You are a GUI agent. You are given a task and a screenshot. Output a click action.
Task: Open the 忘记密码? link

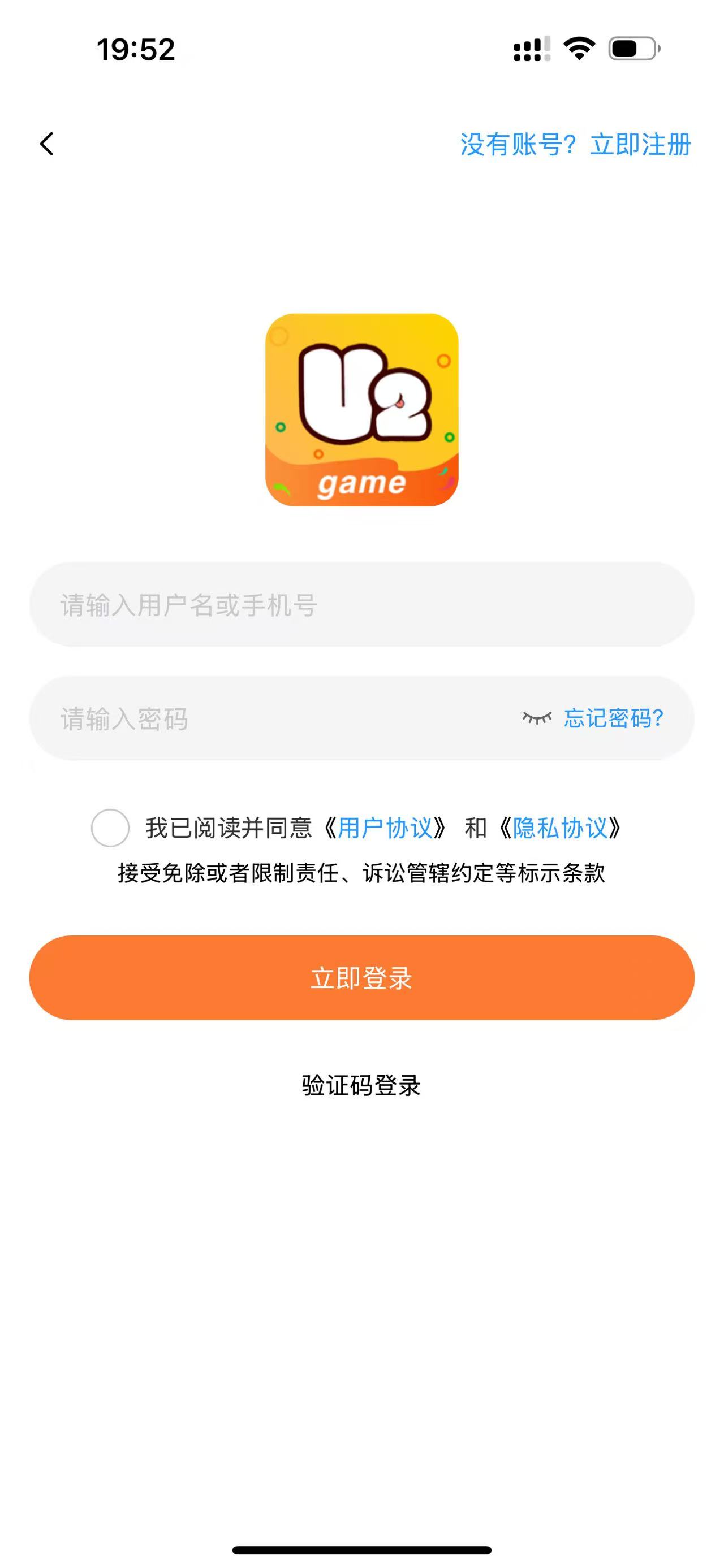[613, 718]
